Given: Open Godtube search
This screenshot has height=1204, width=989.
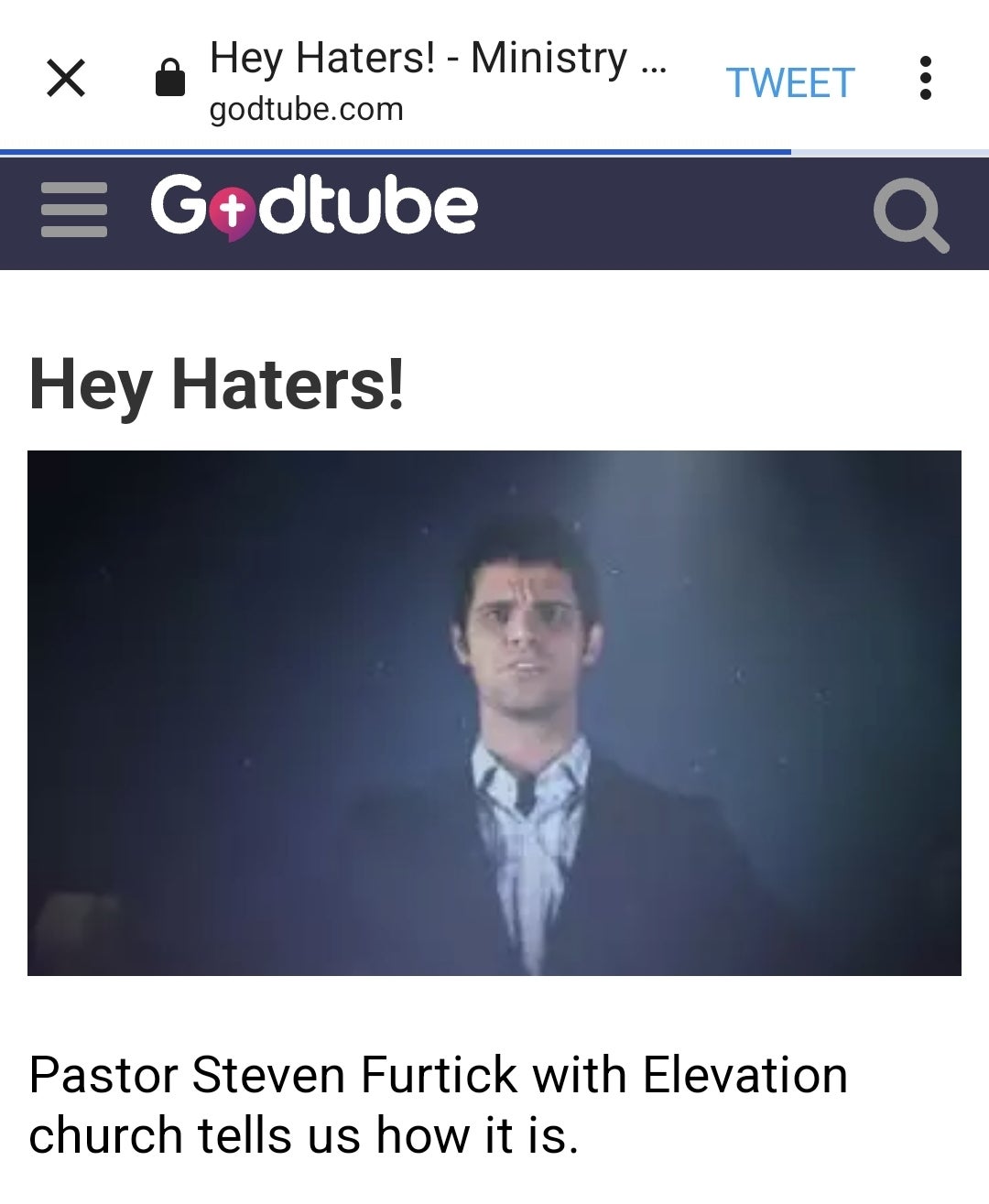Looking at the screenshot, I should click(x=910, y=215).
